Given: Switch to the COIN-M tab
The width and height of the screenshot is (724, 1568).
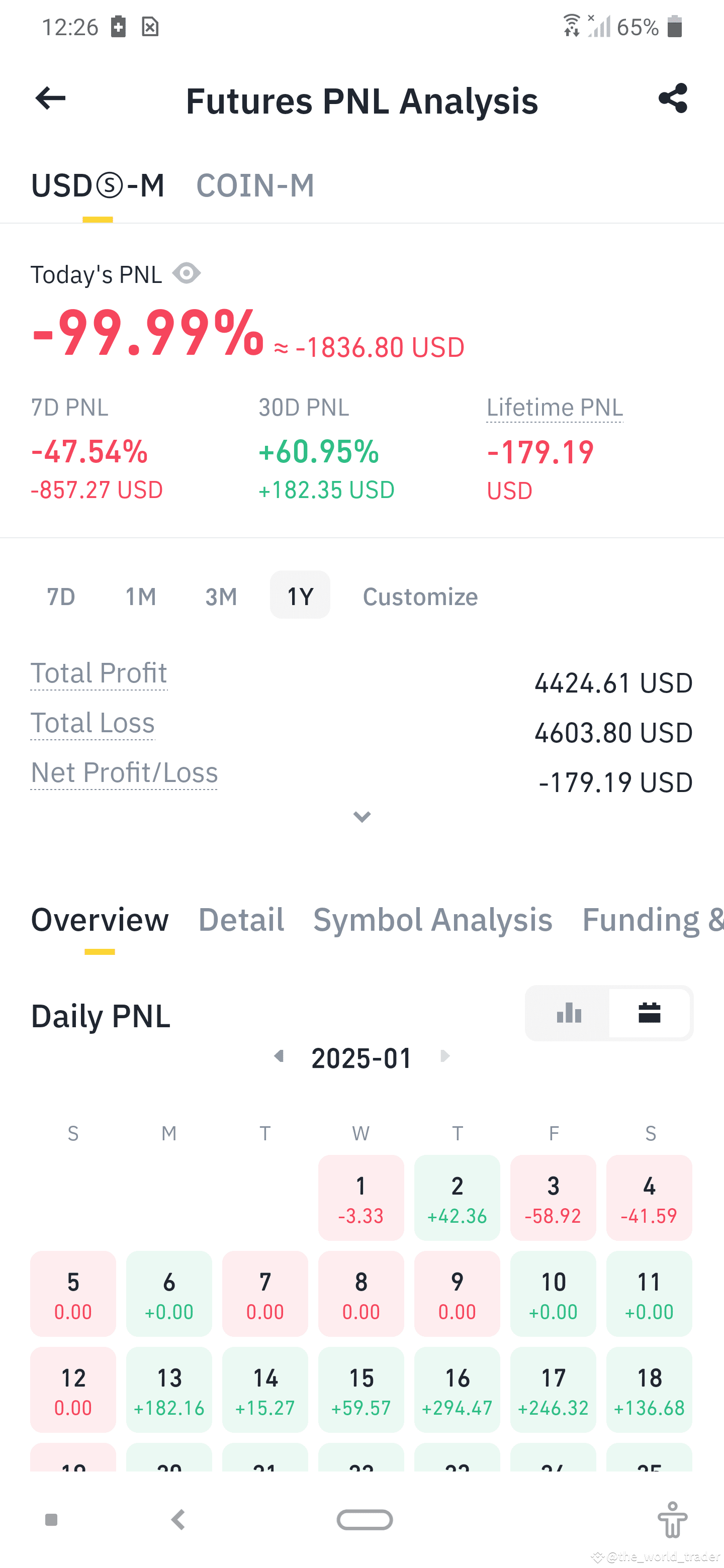Looking at the screenshot, I should click(x=255, y=185).
